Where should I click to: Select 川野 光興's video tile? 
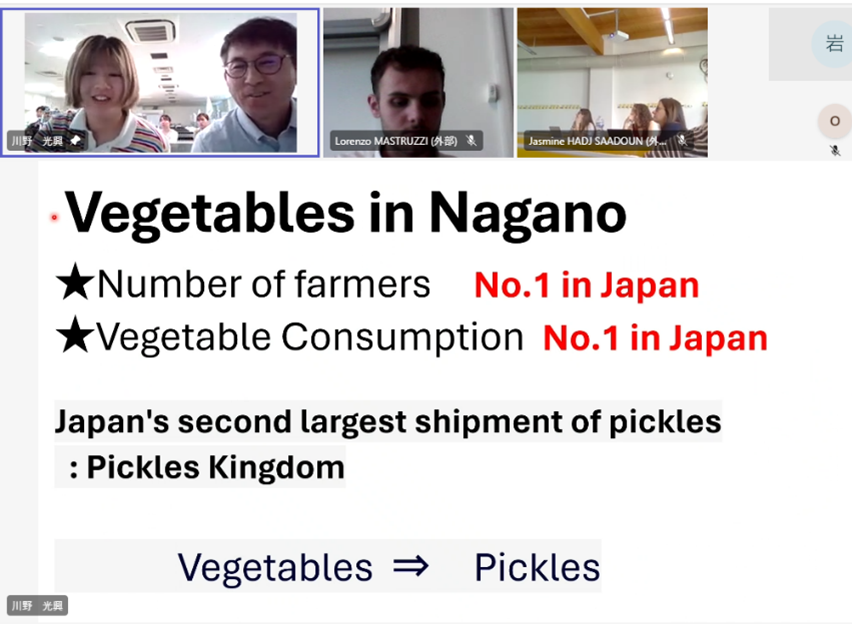point(160,80)
